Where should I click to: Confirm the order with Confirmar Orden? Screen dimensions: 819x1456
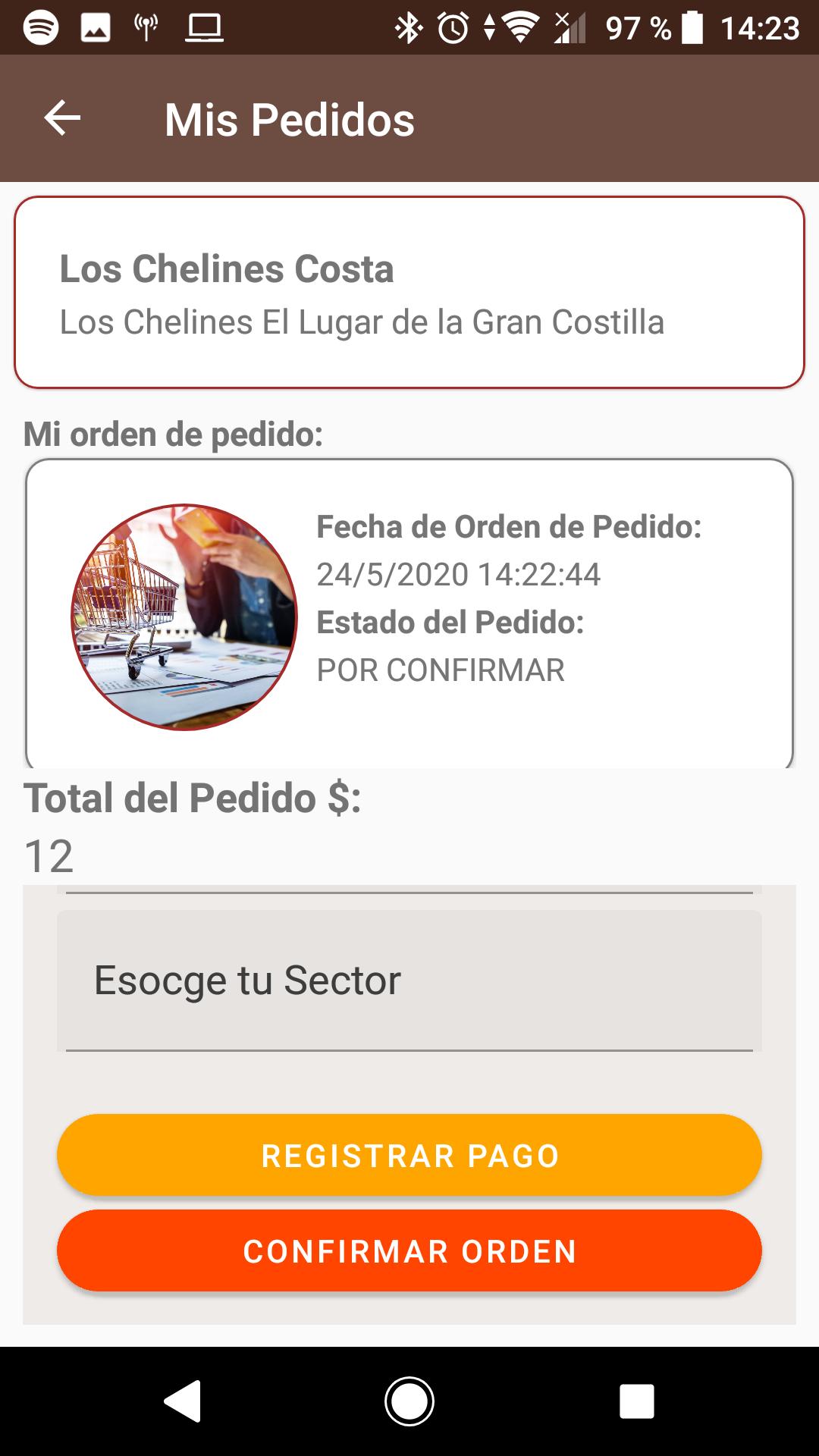pyautogui.click(x=409, y=1250)
